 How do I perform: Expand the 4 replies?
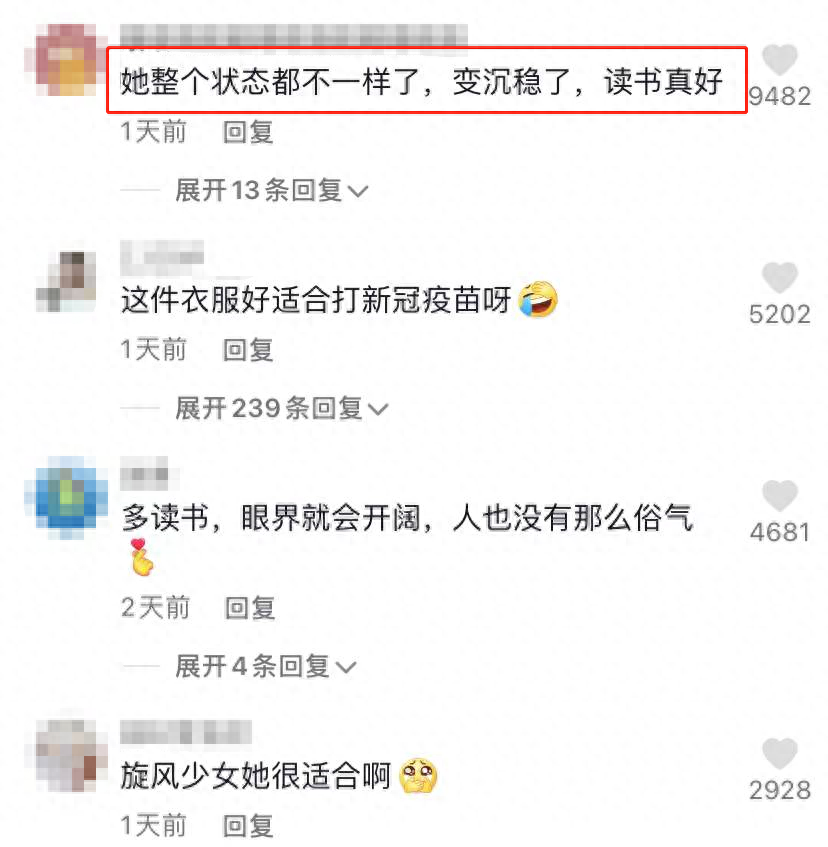[x=264, y=665]
